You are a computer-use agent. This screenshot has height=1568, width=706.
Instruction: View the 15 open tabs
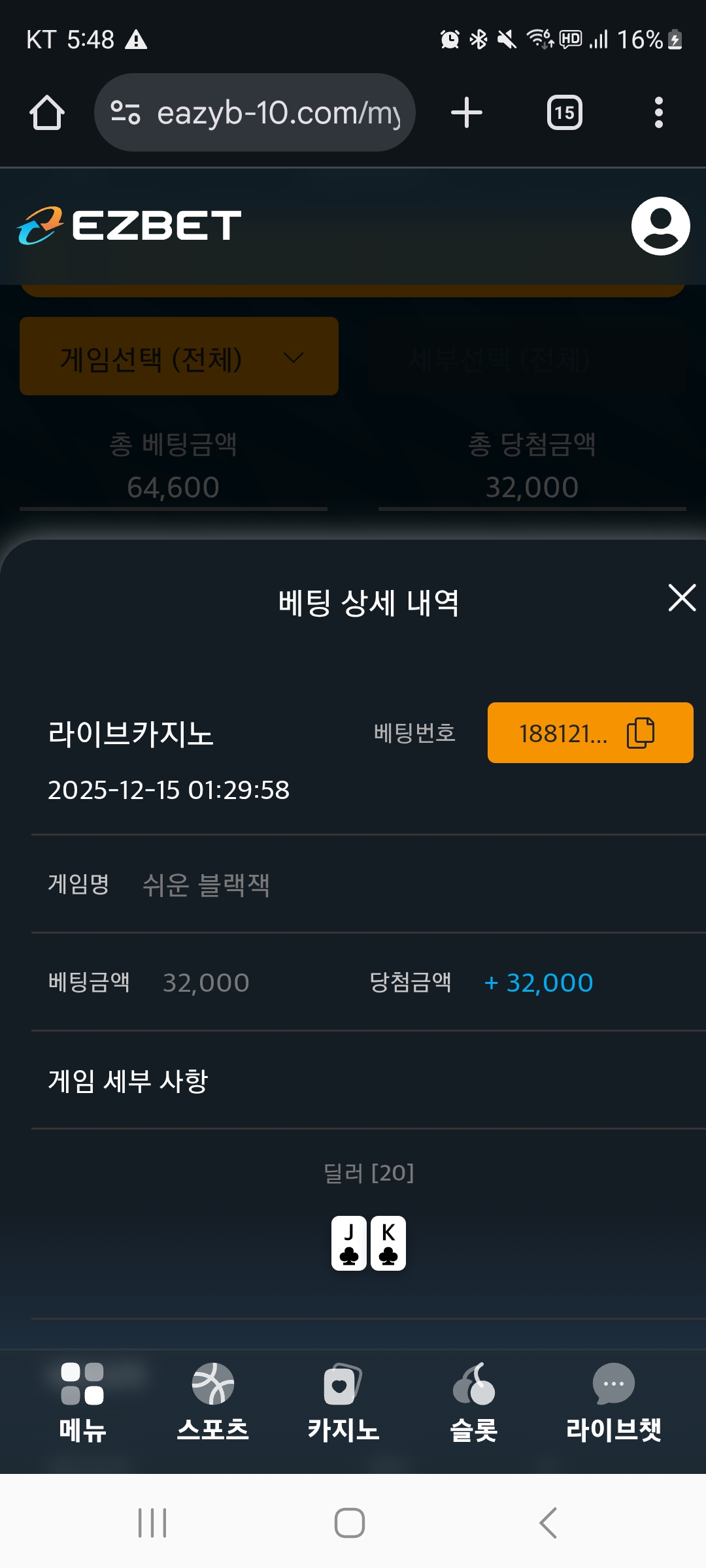click(x=564, y=113)
